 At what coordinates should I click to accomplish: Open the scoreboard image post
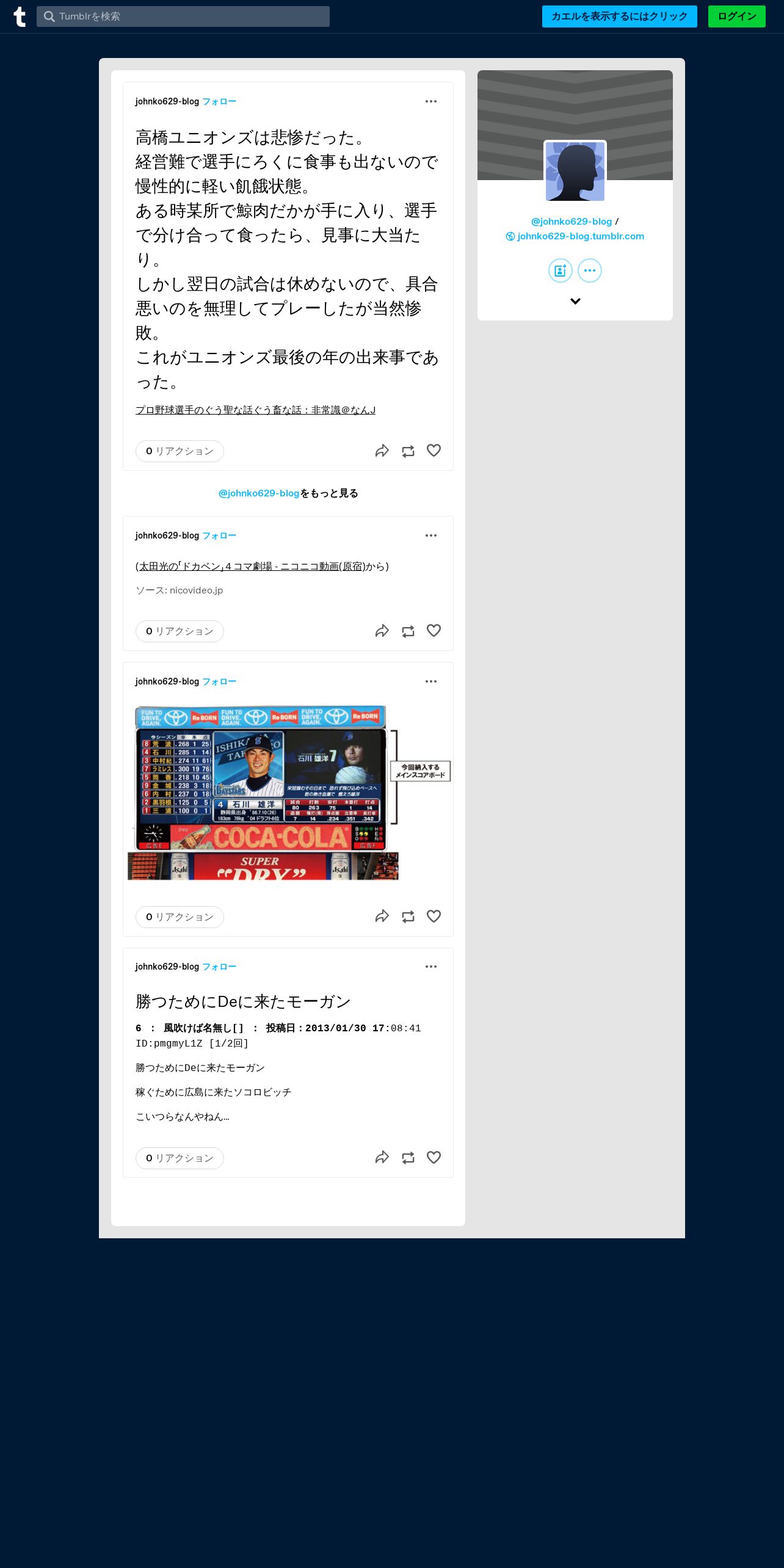(288, 793)
